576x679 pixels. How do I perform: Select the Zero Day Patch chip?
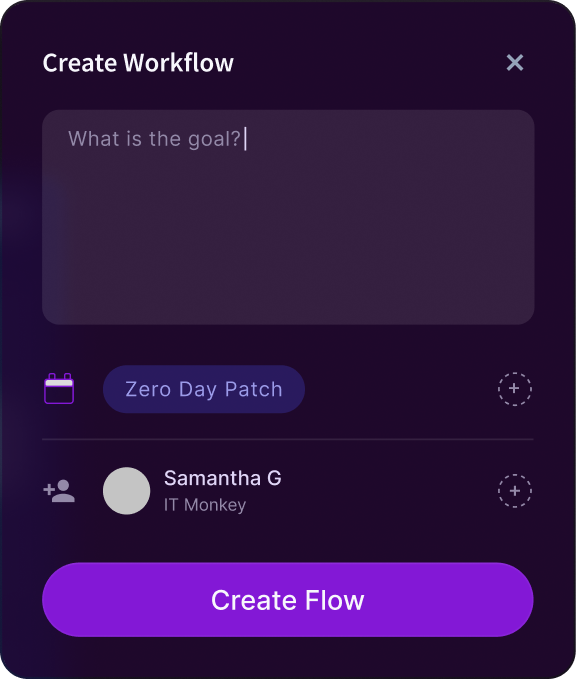(204, 389)
